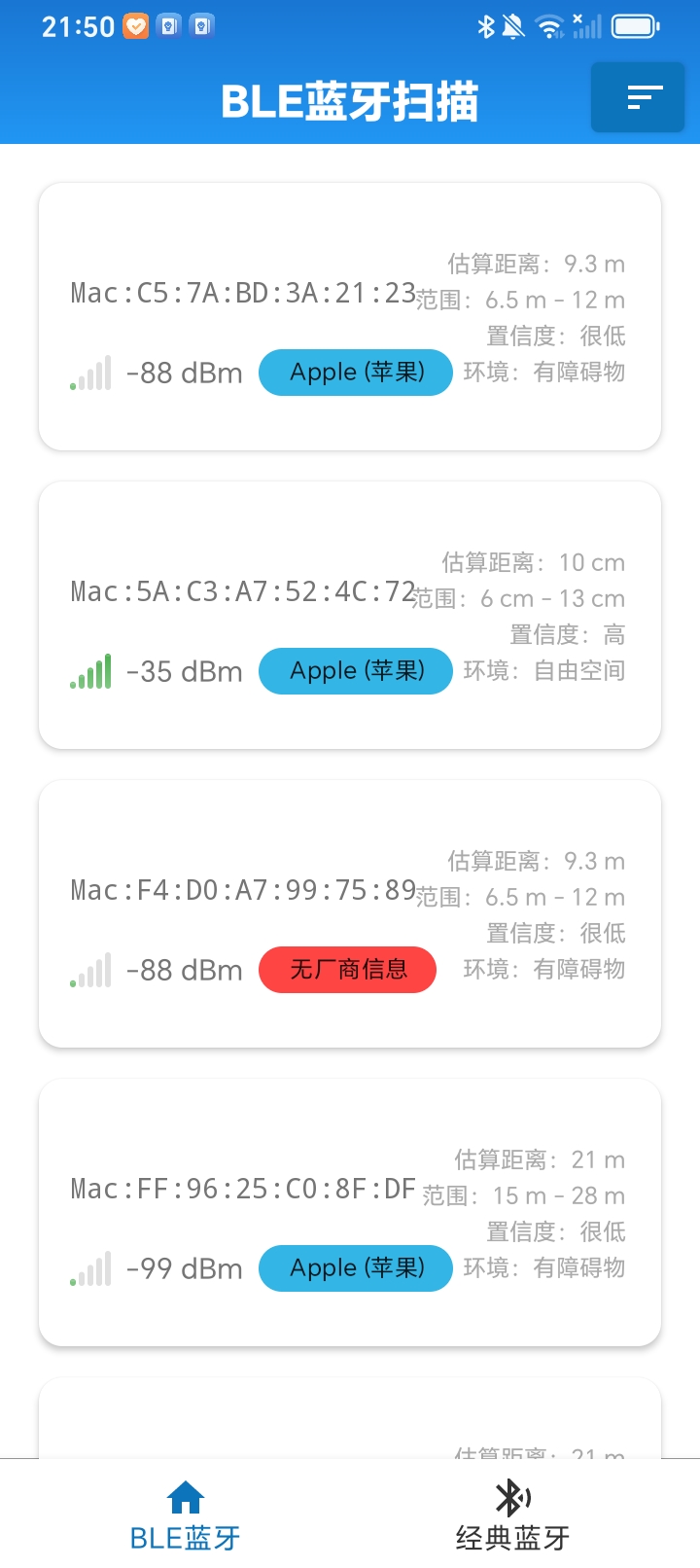Screen dimensions: 700x1568
Task: Click the signal strength bars next to -35 dBm
Action: click(90, 671)
